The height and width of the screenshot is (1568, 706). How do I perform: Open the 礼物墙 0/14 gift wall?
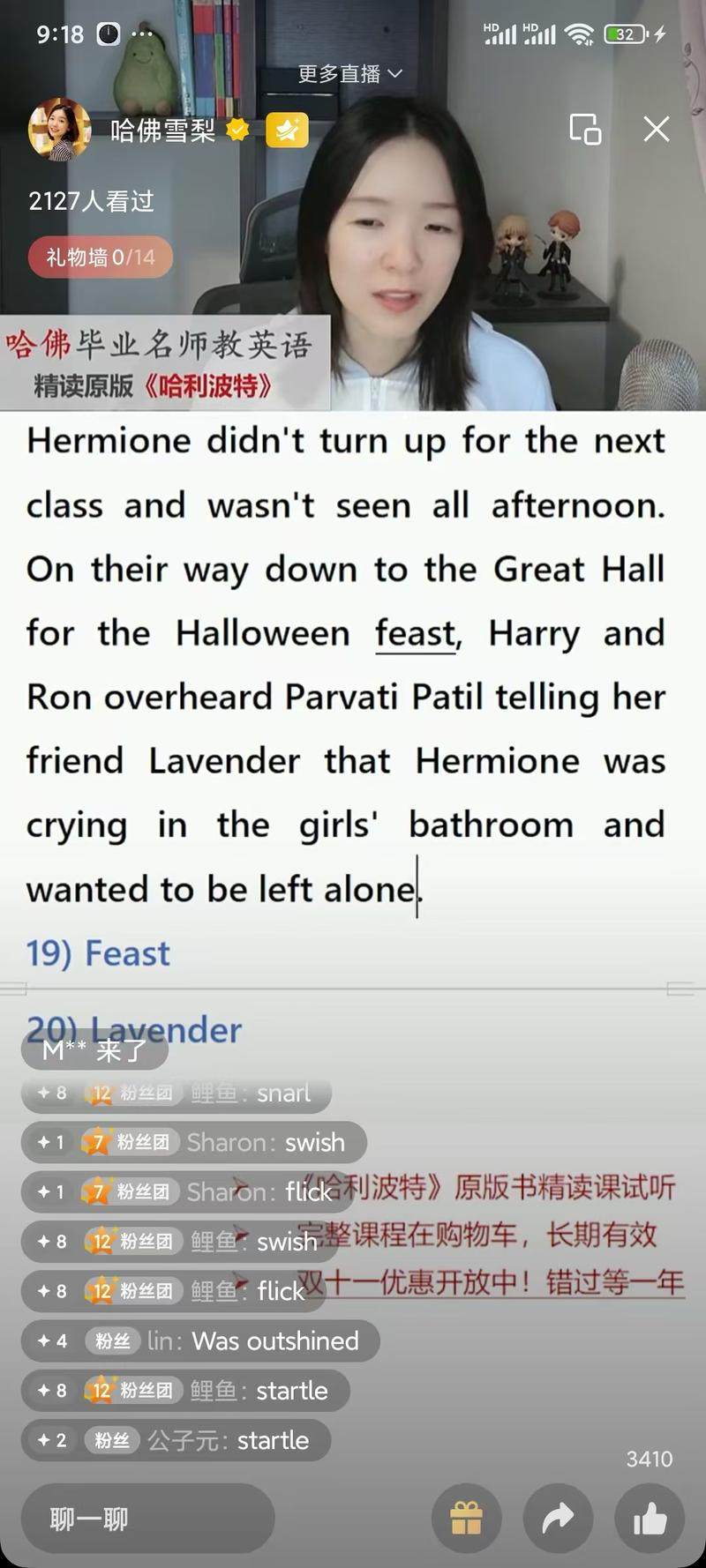point(101,258)
